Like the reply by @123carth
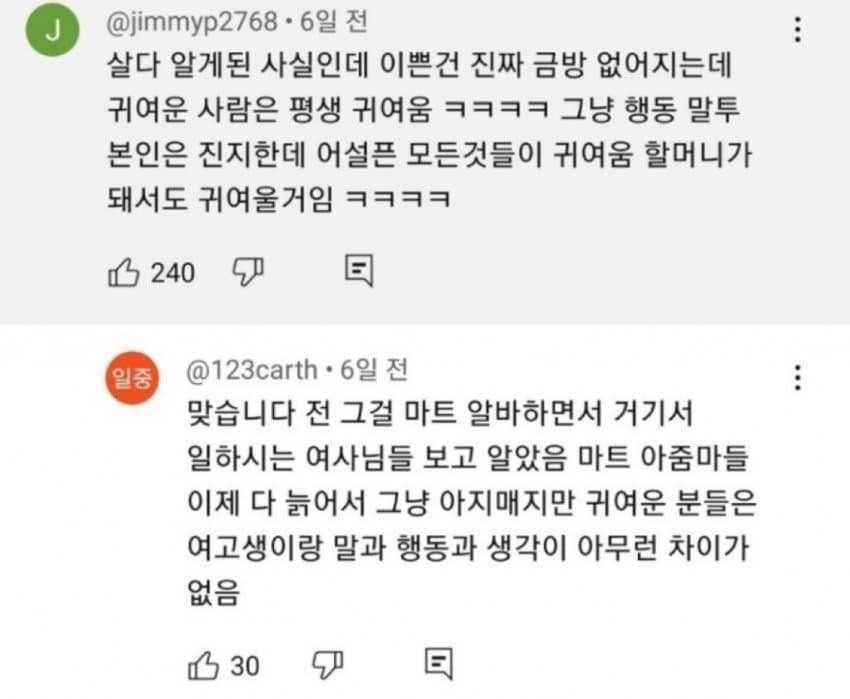The width and height of the screenshot is (850, 699). click(201, 664)
